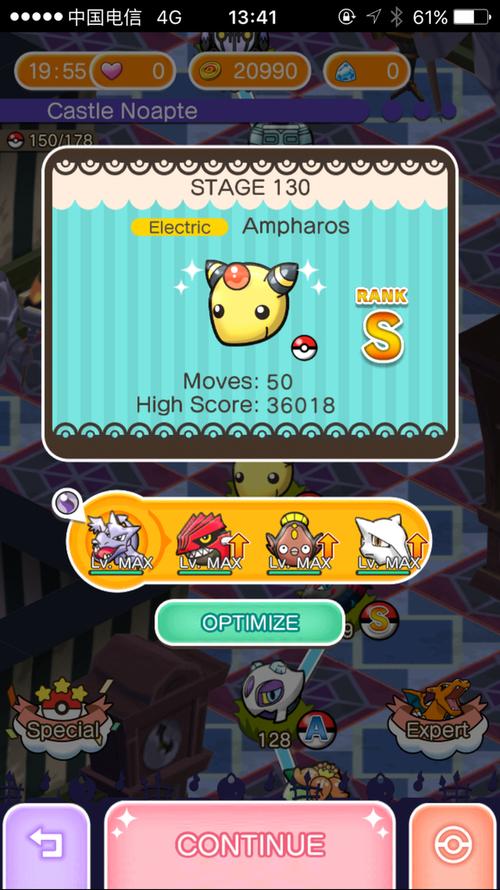
Task: Go back with the purple return arrow
Action: [x=46, y=846]
